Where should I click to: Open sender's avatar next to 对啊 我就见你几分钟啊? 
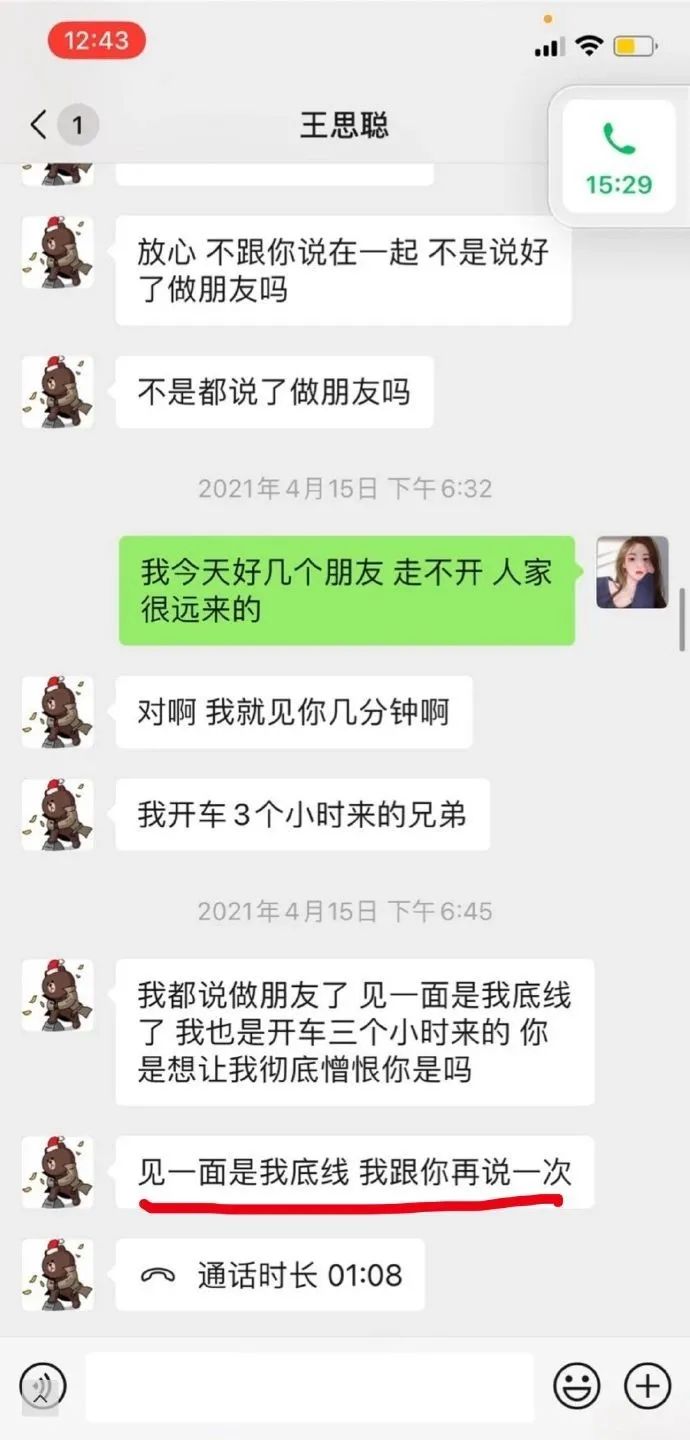pos(58,712)
